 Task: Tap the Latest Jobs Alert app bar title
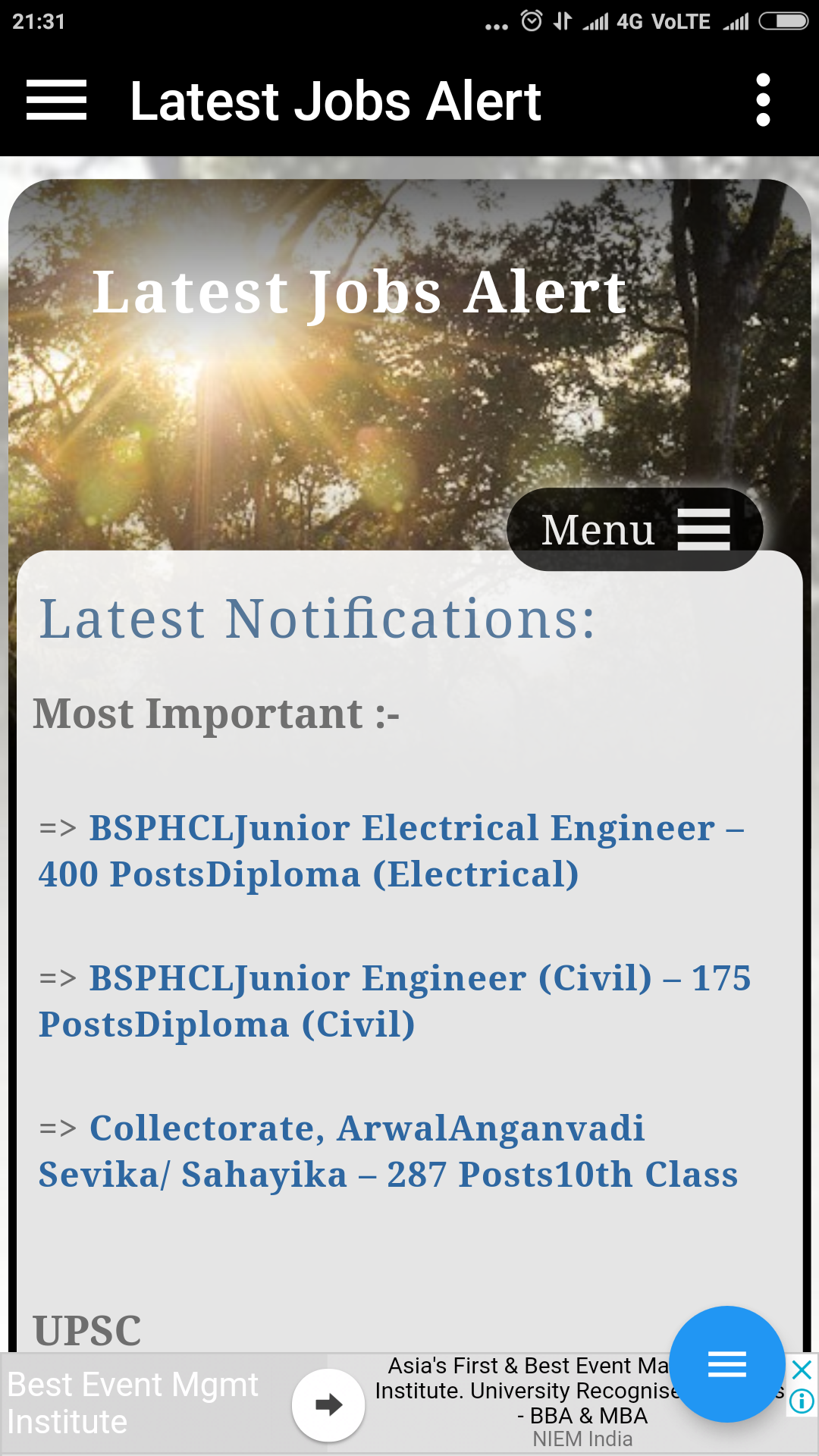(x=335, y=99)
